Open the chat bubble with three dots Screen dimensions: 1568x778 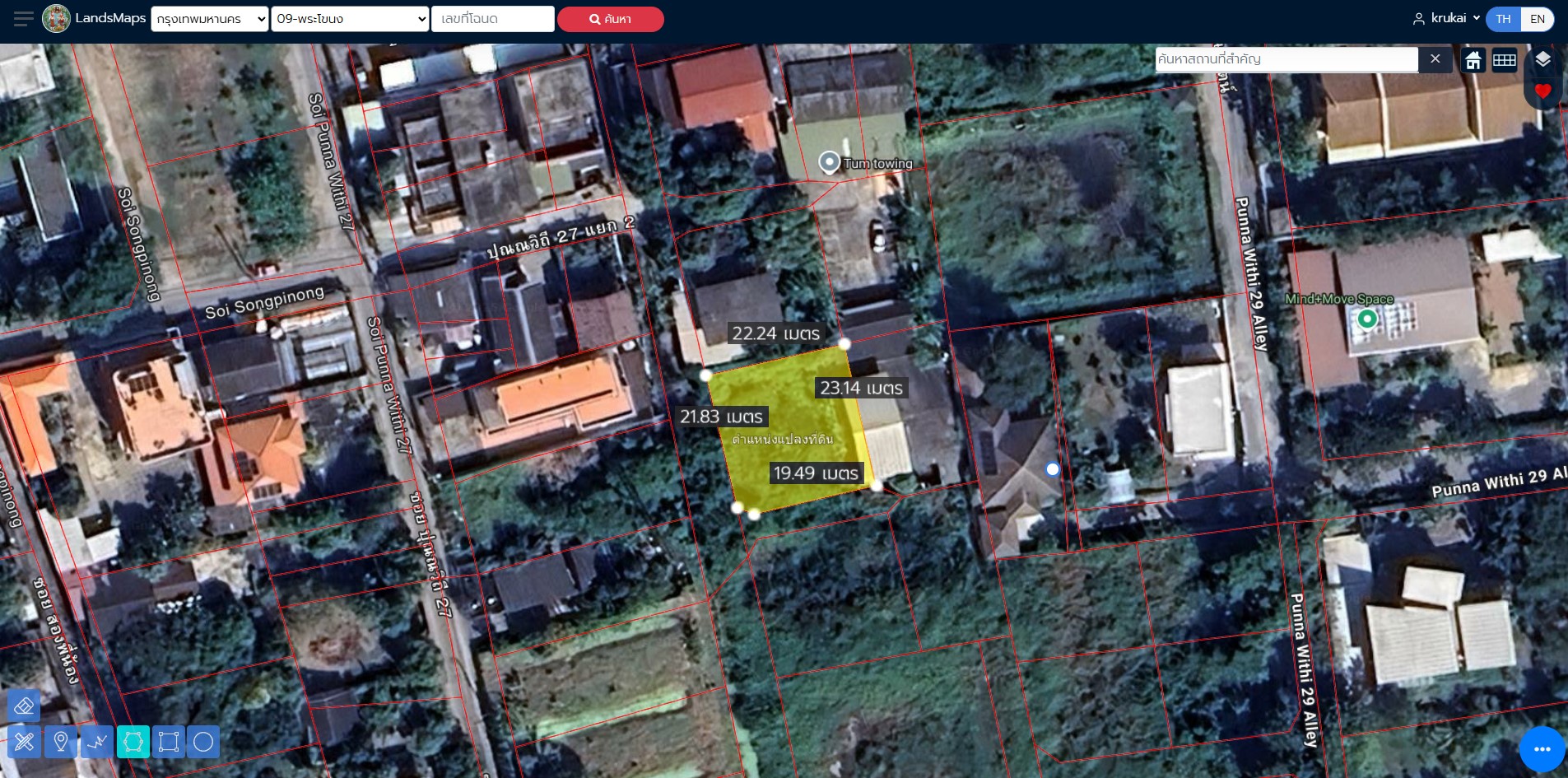click(1542, 749)
